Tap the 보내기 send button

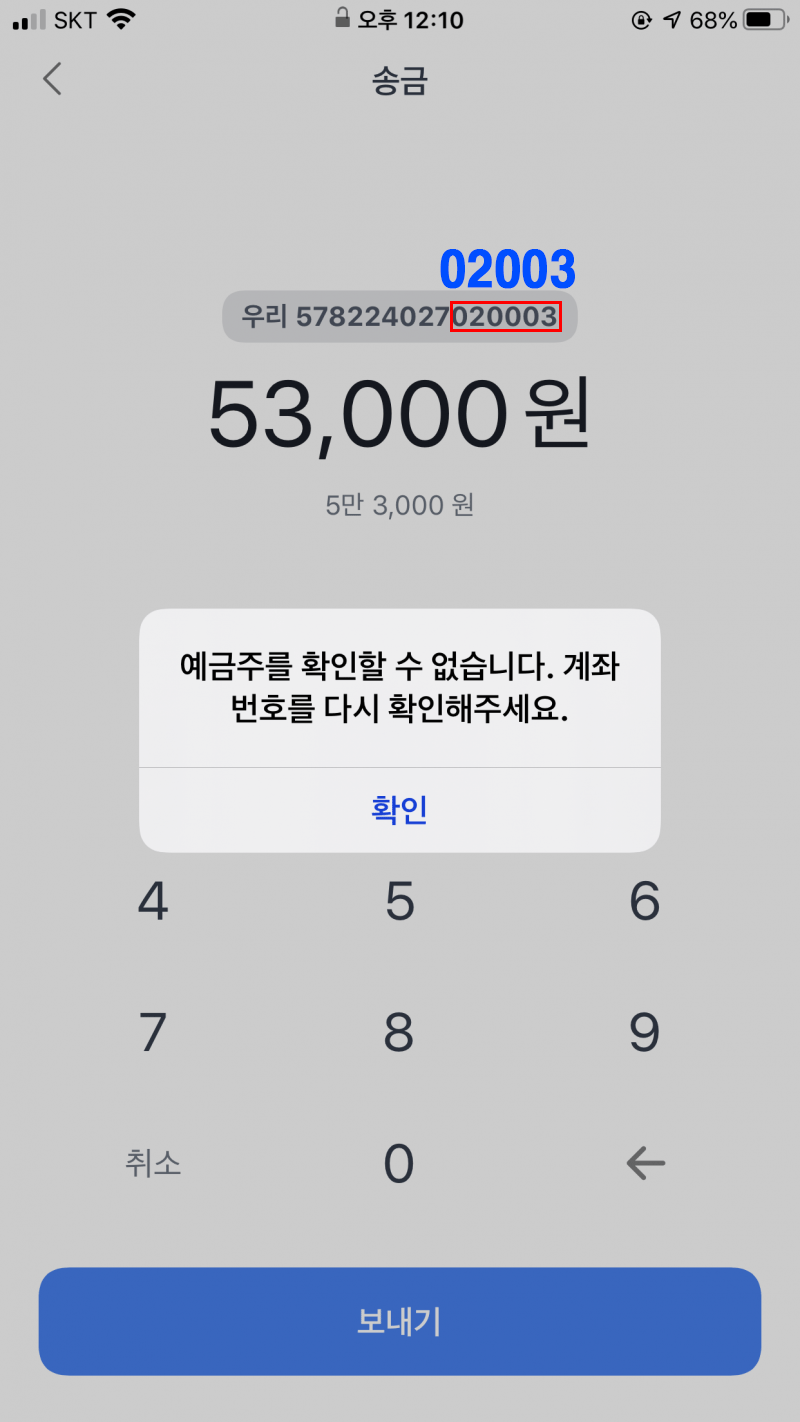399,1321
